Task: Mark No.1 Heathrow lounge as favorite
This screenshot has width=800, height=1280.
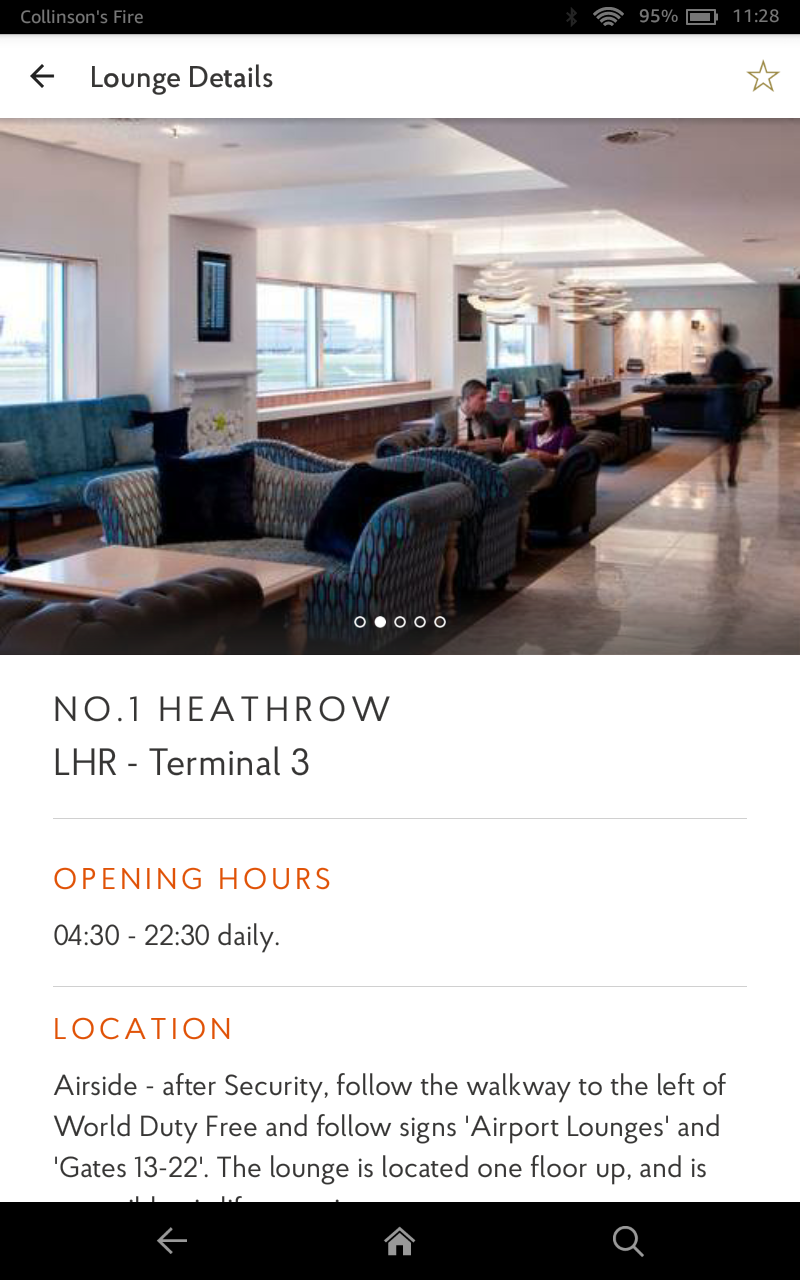Action: pyautogui.click(x=762, y=77)
